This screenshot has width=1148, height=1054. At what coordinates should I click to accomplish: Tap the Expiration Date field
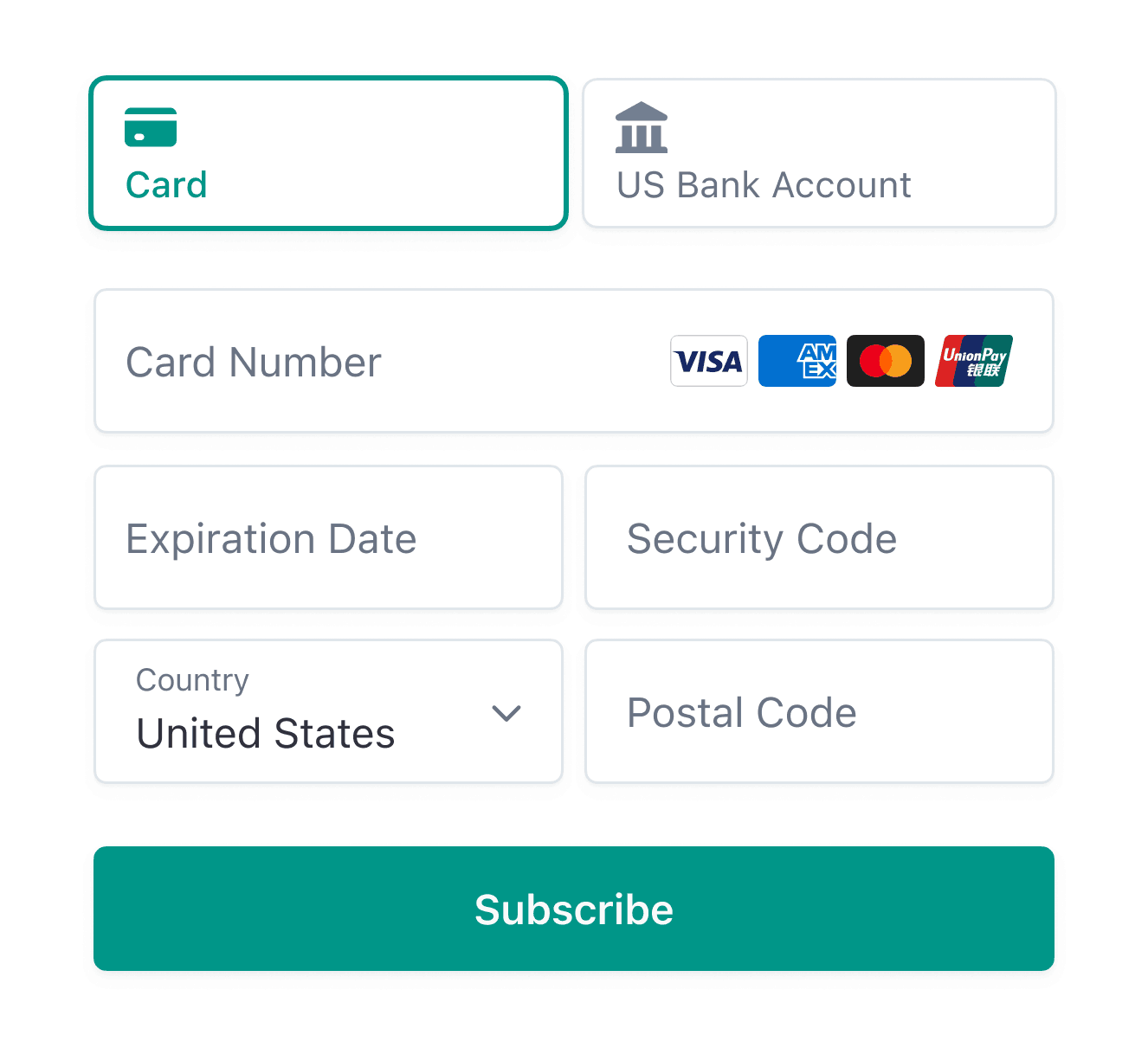[328, 538]
